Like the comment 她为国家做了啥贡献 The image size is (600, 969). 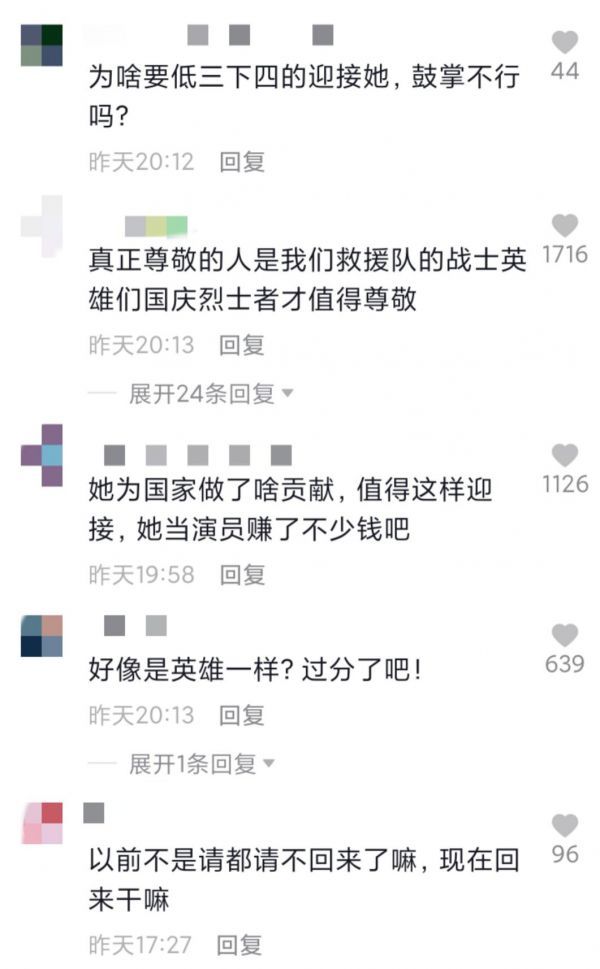(564, 456)
